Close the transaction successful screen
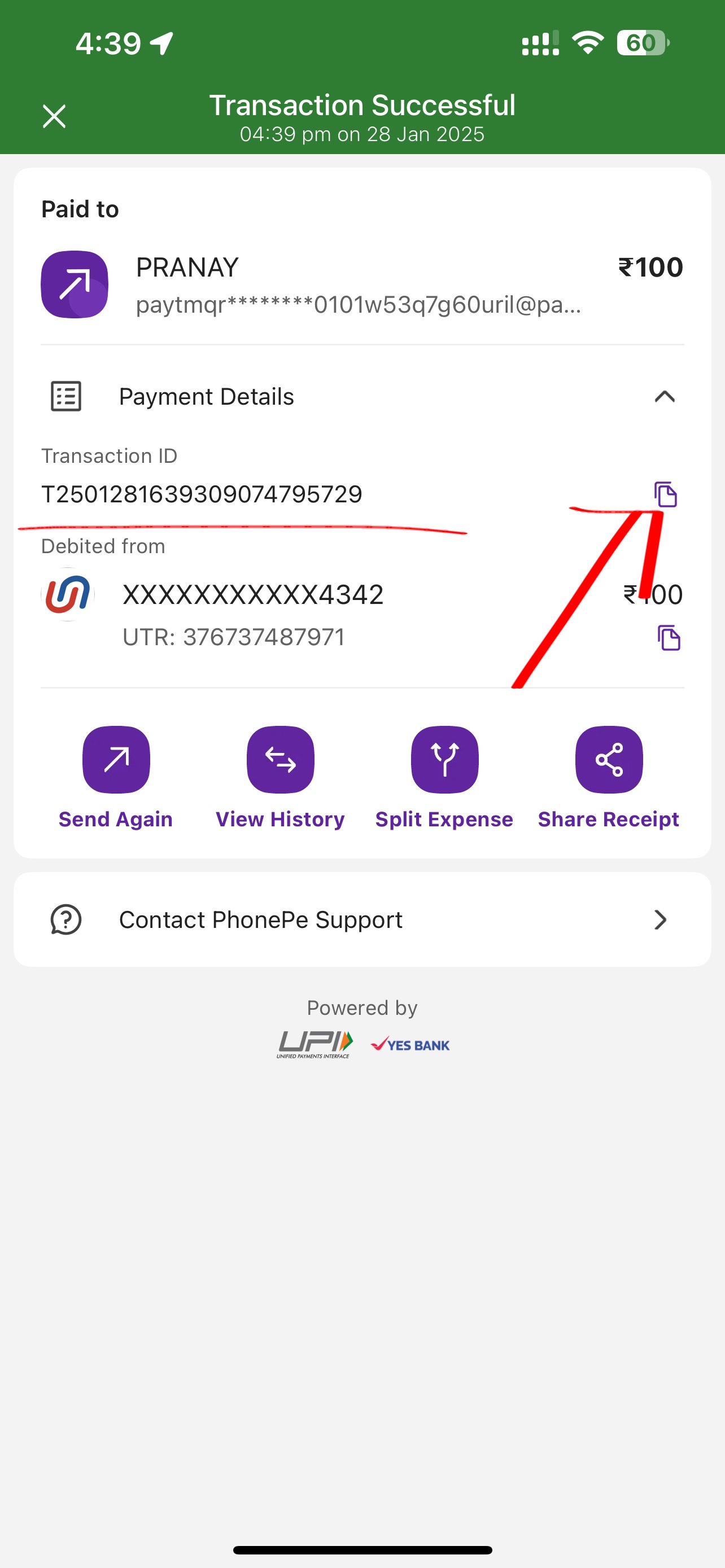 pyautogui.click(x=54, y=116)
